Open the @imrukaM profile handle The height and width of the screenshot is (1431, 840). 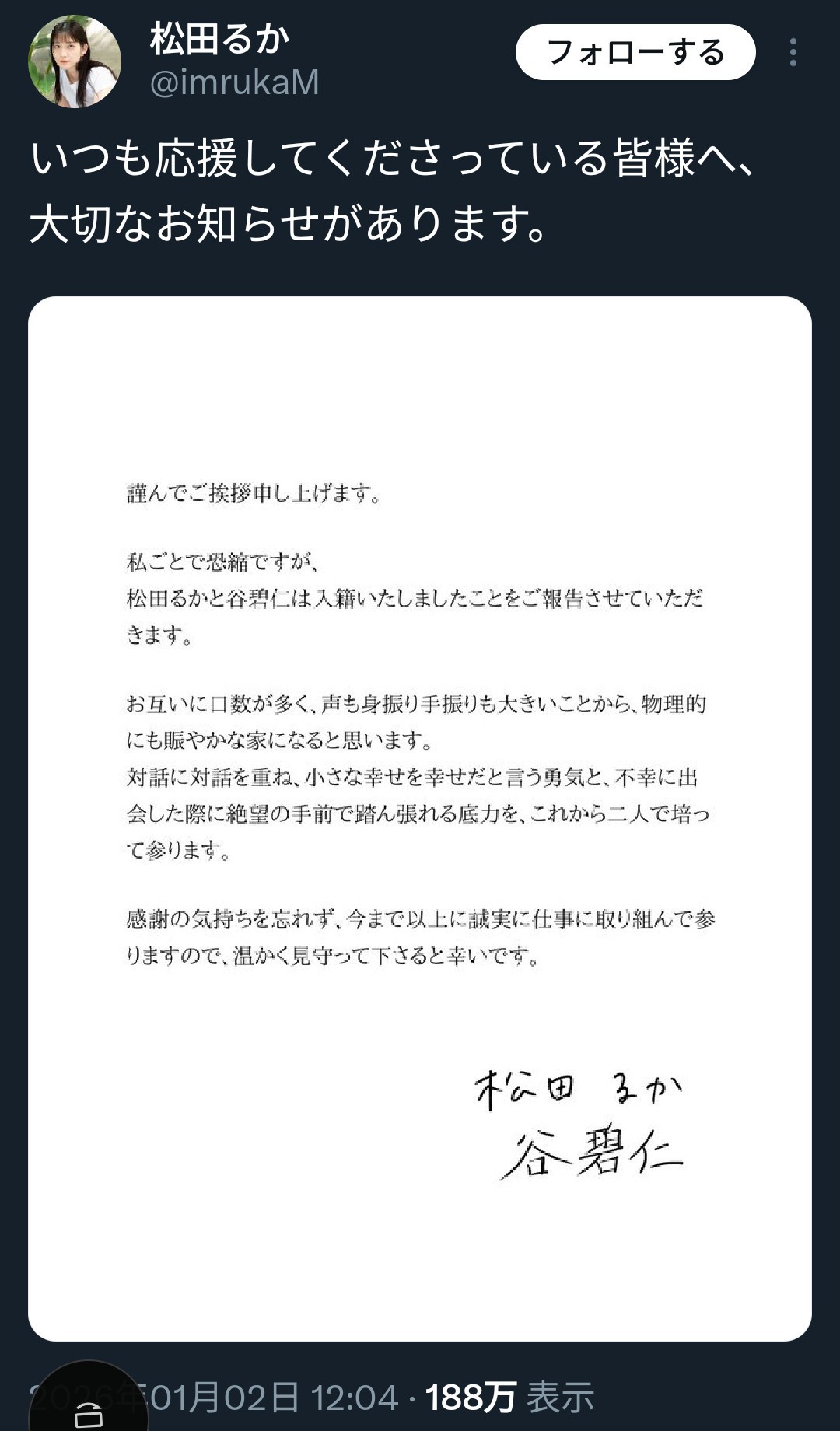point(234,82)
